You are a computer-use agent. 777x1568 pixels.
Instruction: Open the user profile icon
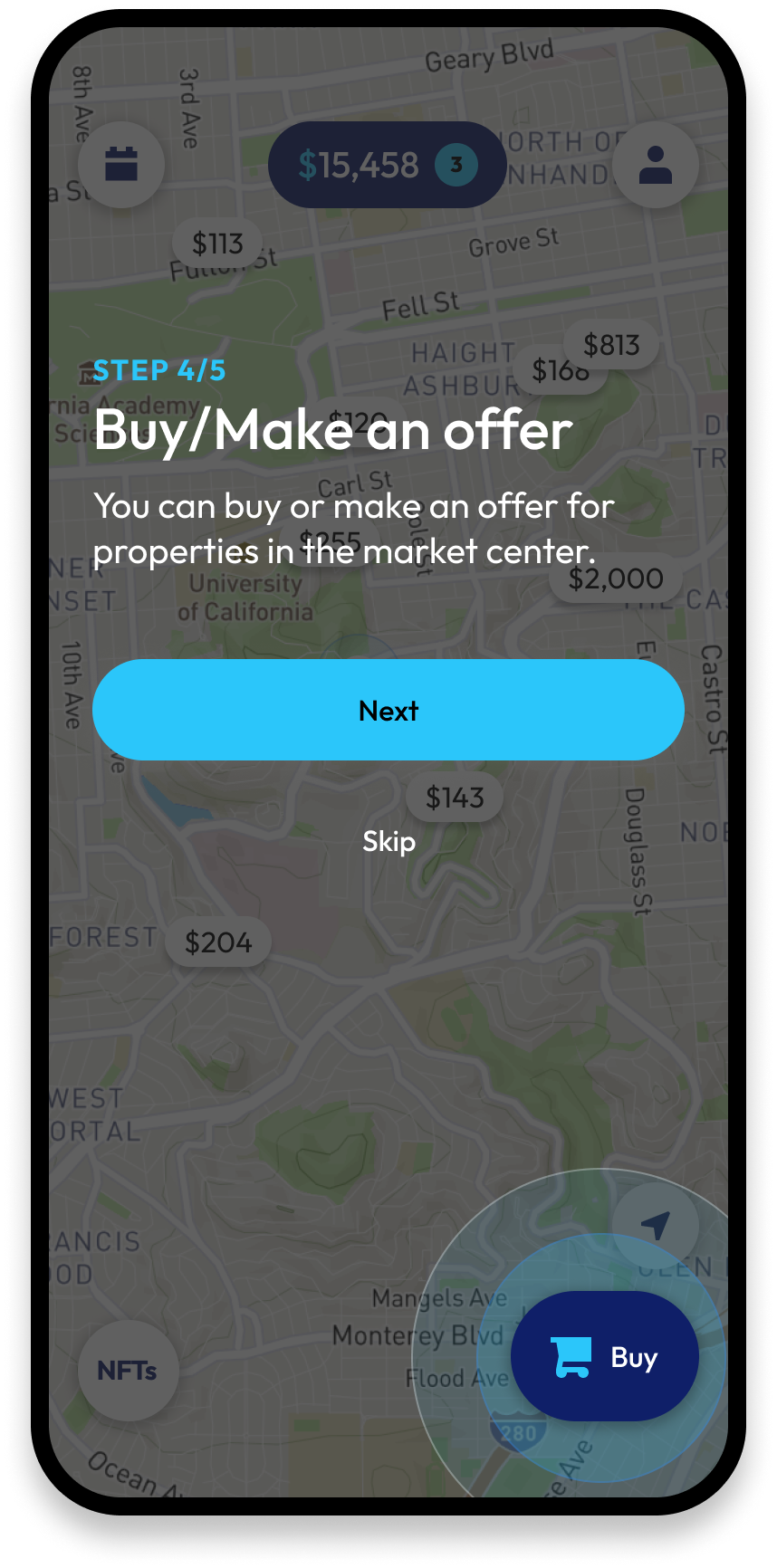(655, 165)
